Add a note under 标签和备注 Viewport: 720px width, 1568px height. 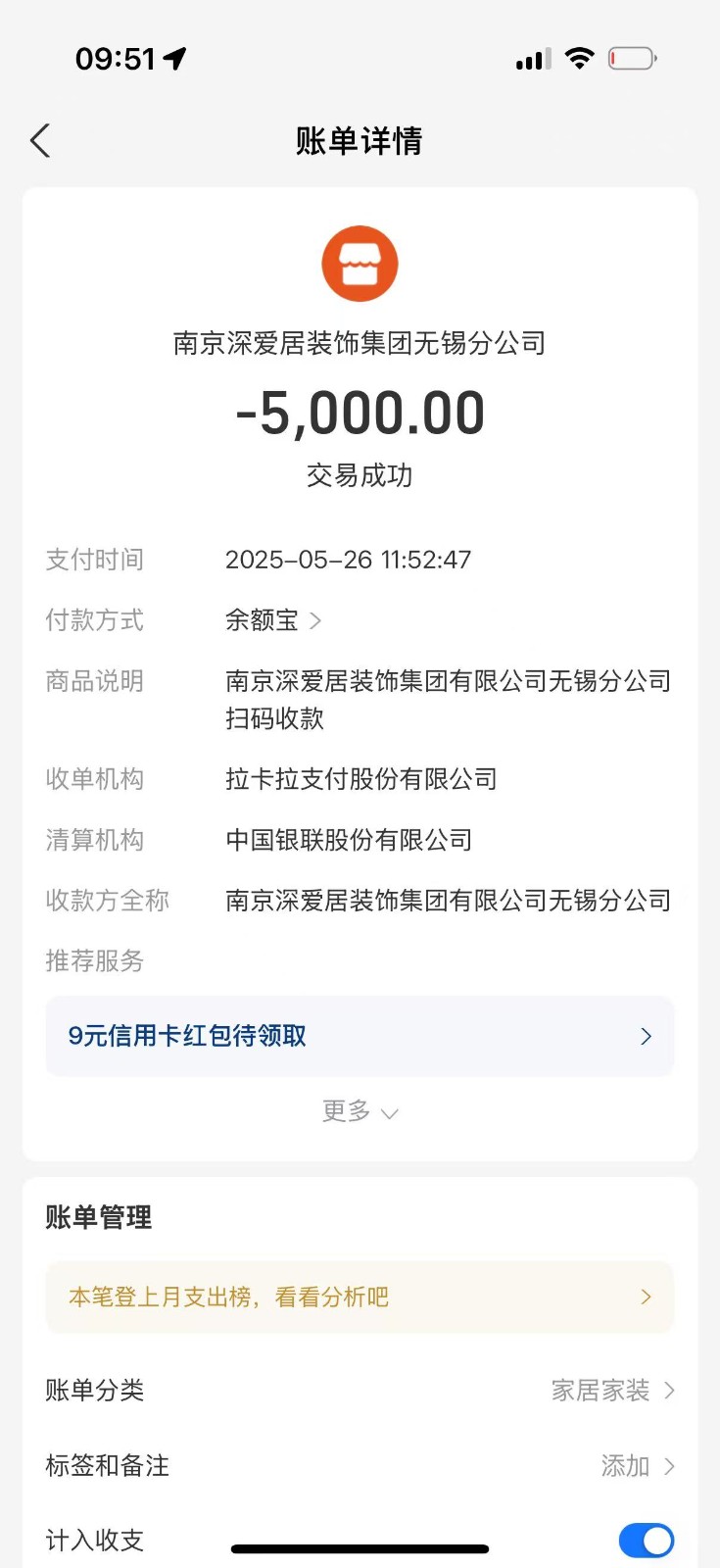coord(637,1466)
